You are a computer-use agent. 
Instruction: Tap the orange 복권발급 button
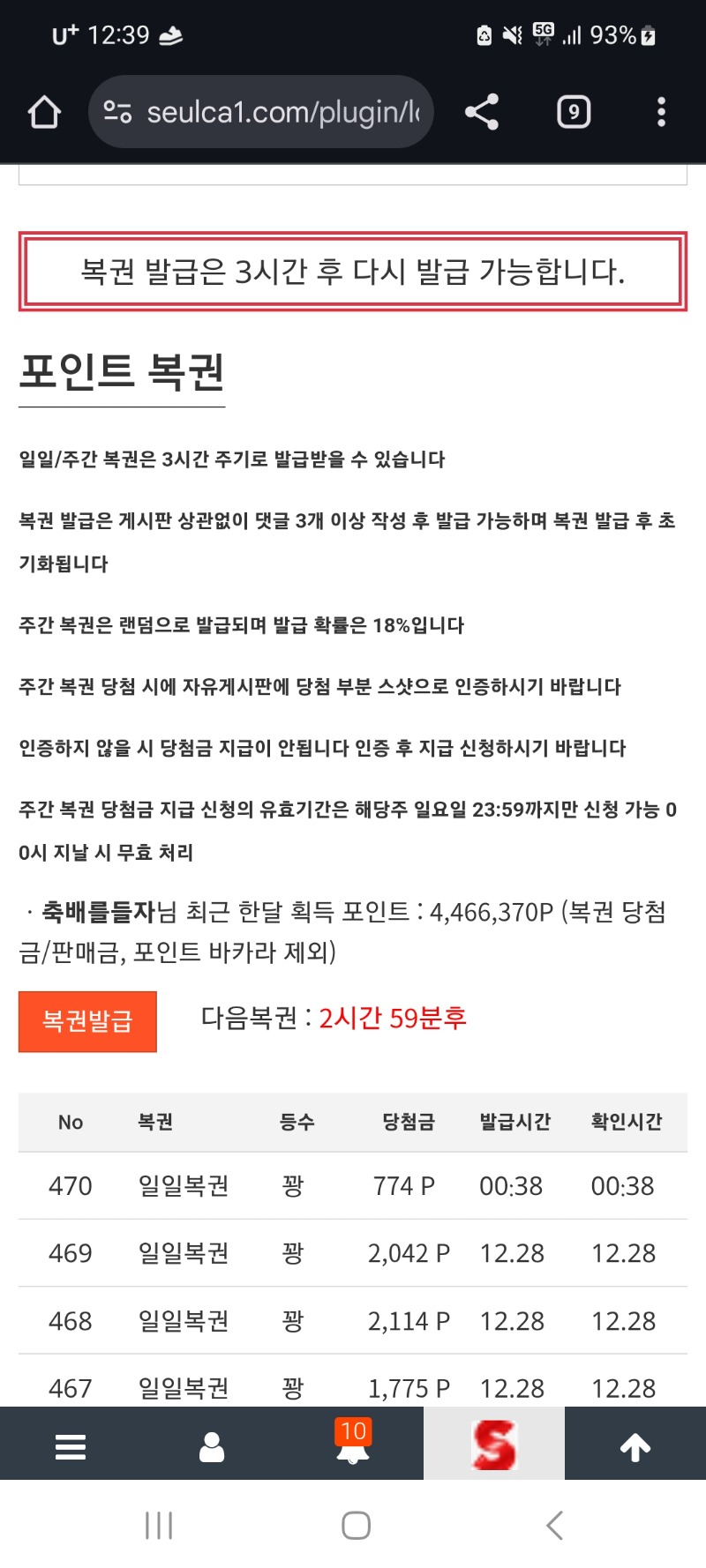[x=87, y=1021]
